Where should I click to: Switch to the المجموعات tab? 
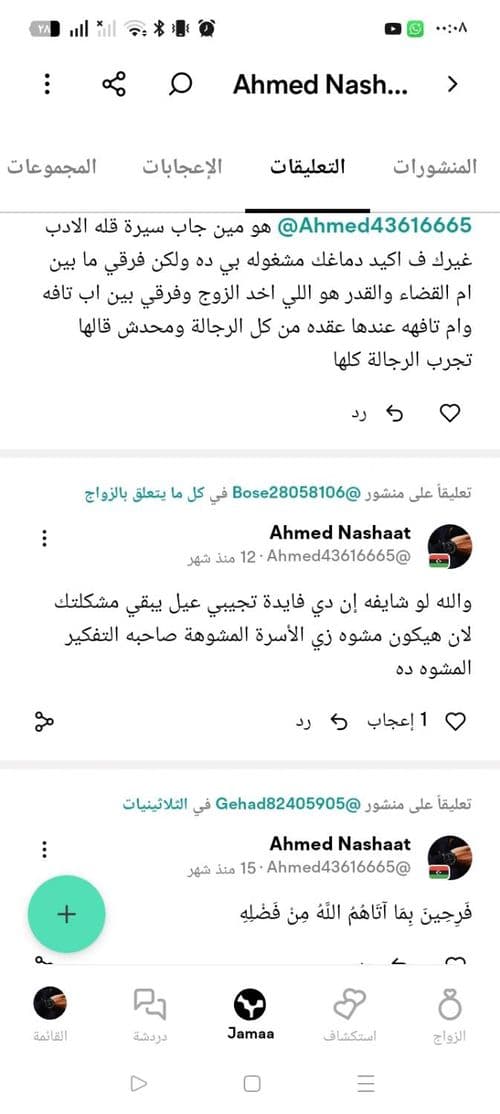pos(51,167)
